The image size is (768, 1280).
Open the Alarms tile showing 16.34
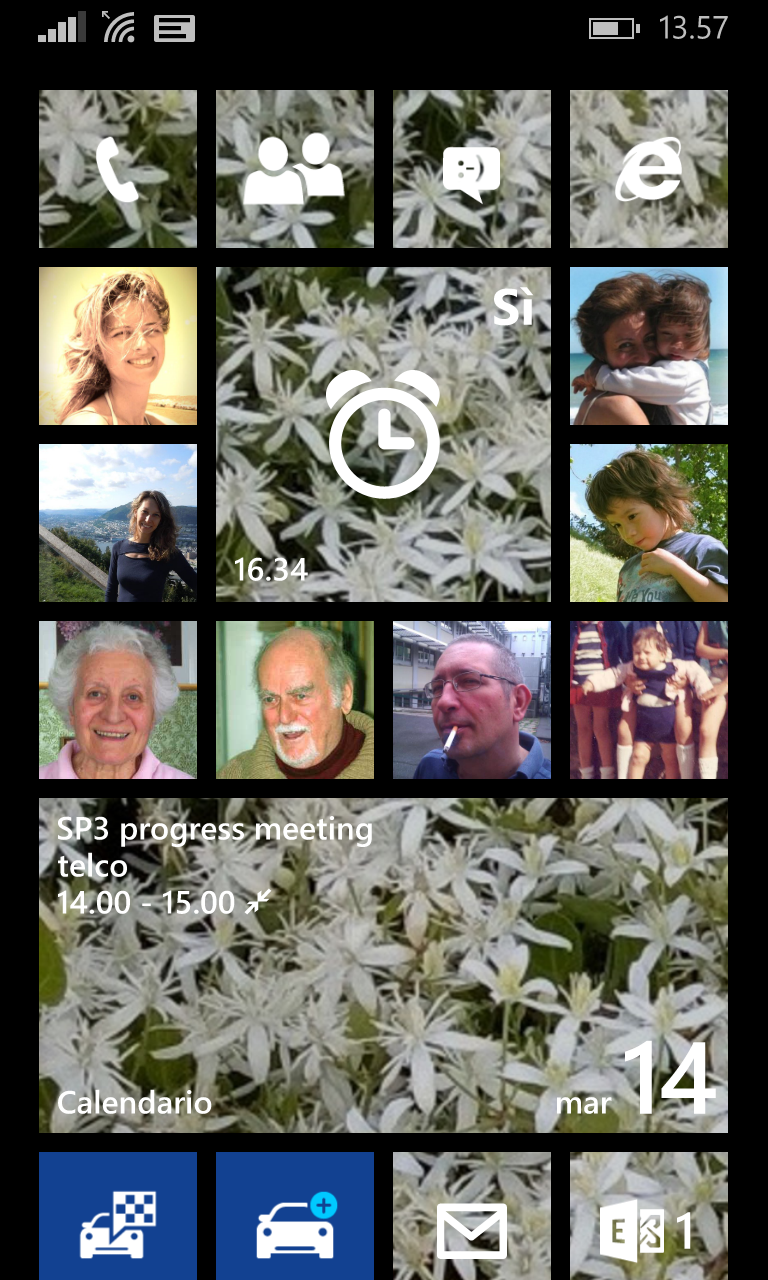pos(383,434)
